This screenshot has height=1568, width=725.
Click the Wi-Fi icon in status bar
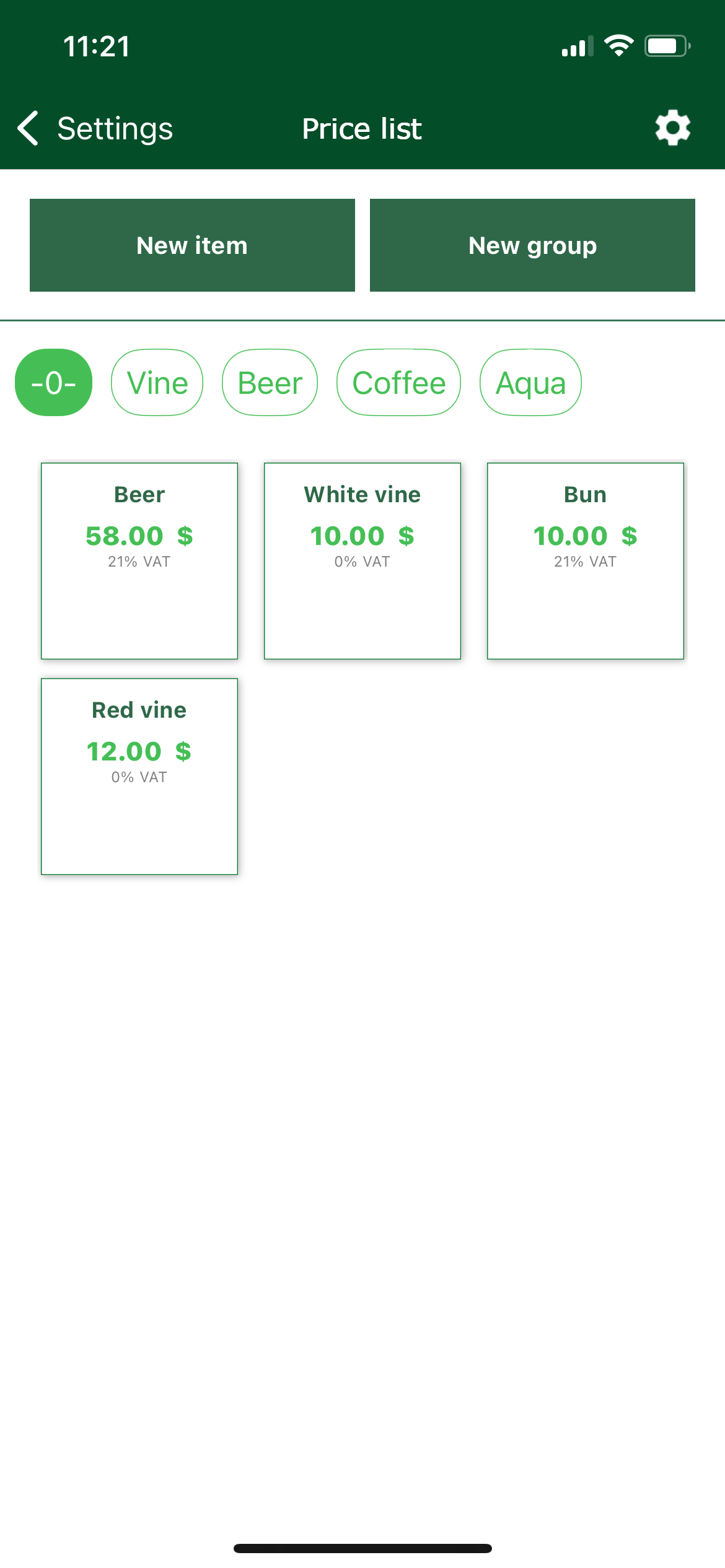618,44
